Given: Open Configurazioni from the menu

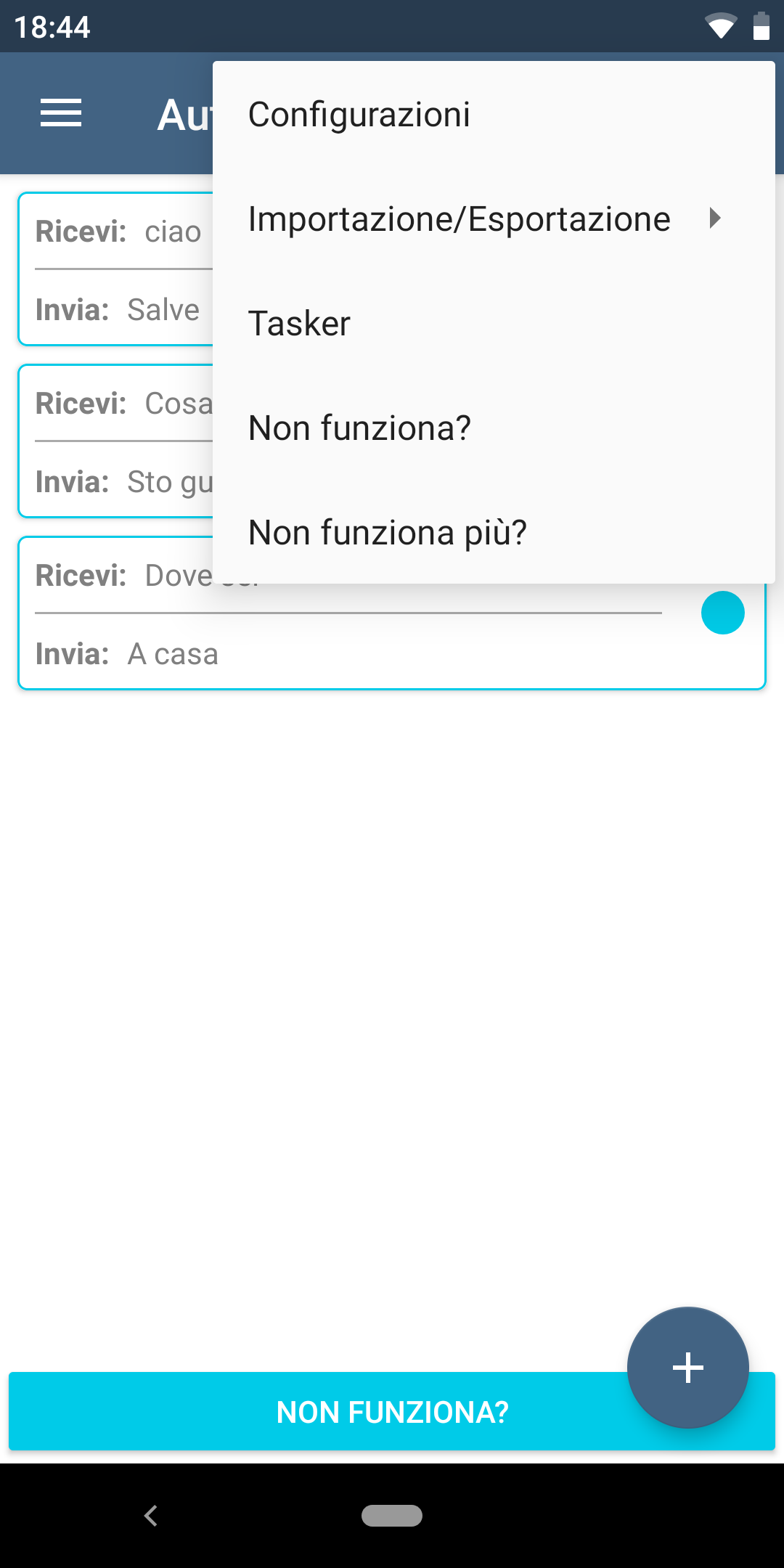Looking at the screenshot, I should pos(494,115).
